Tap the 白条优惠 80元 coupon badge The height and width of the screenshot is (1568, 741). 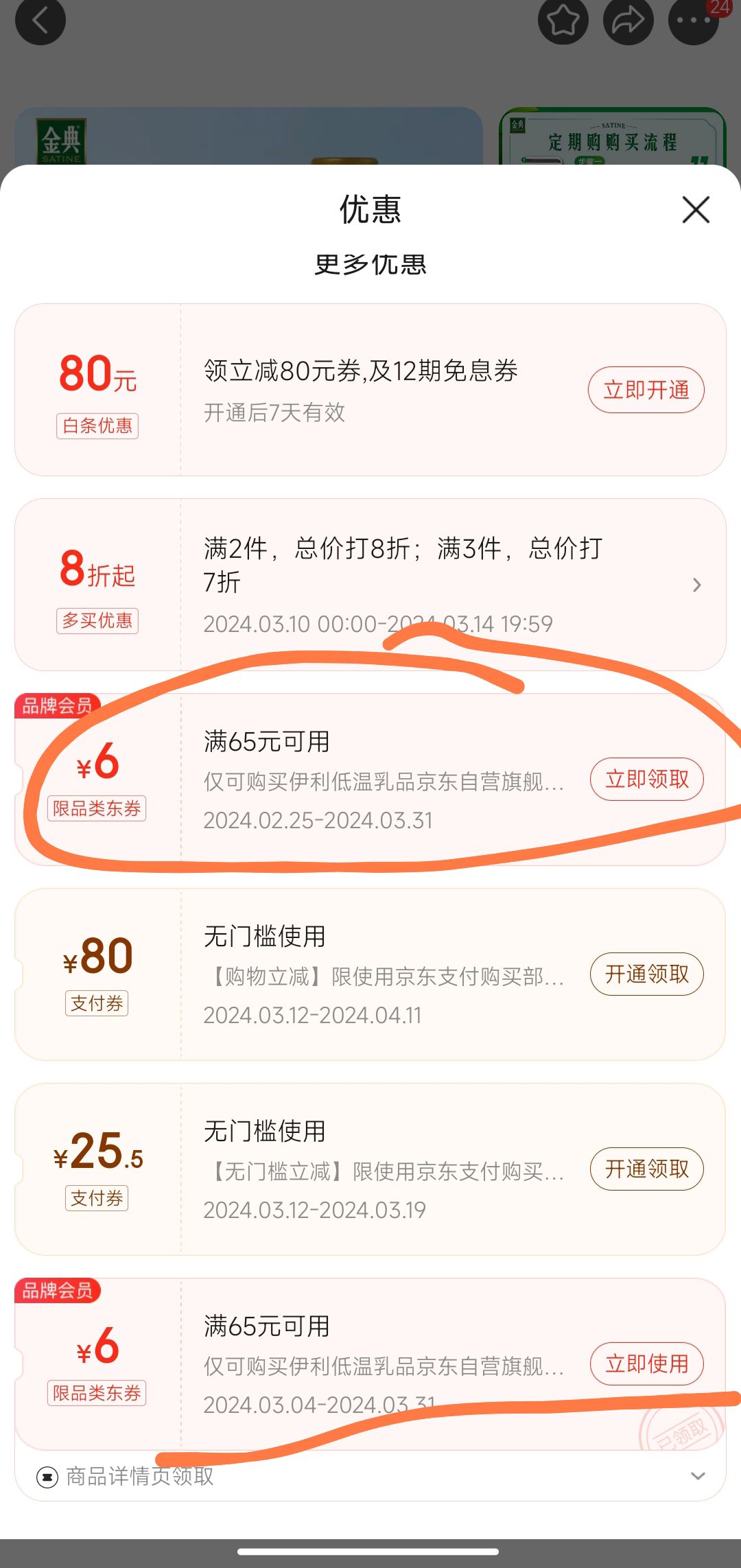97,427
